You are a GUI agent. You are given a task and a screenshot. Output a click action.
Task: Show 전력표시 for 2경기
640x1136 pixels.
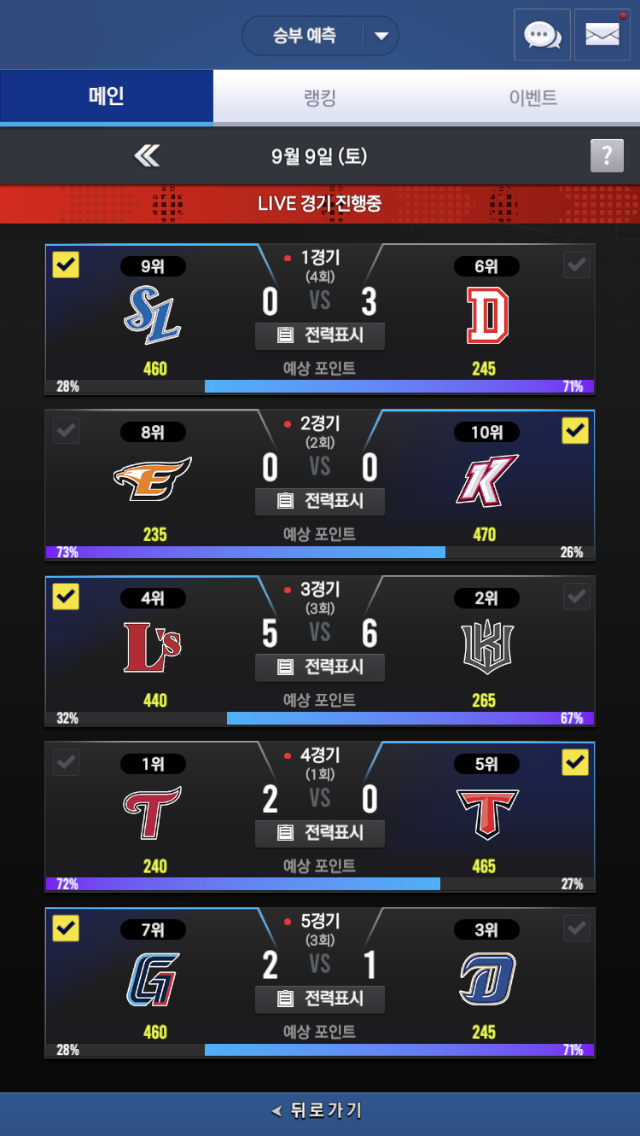tap(320, 501)
